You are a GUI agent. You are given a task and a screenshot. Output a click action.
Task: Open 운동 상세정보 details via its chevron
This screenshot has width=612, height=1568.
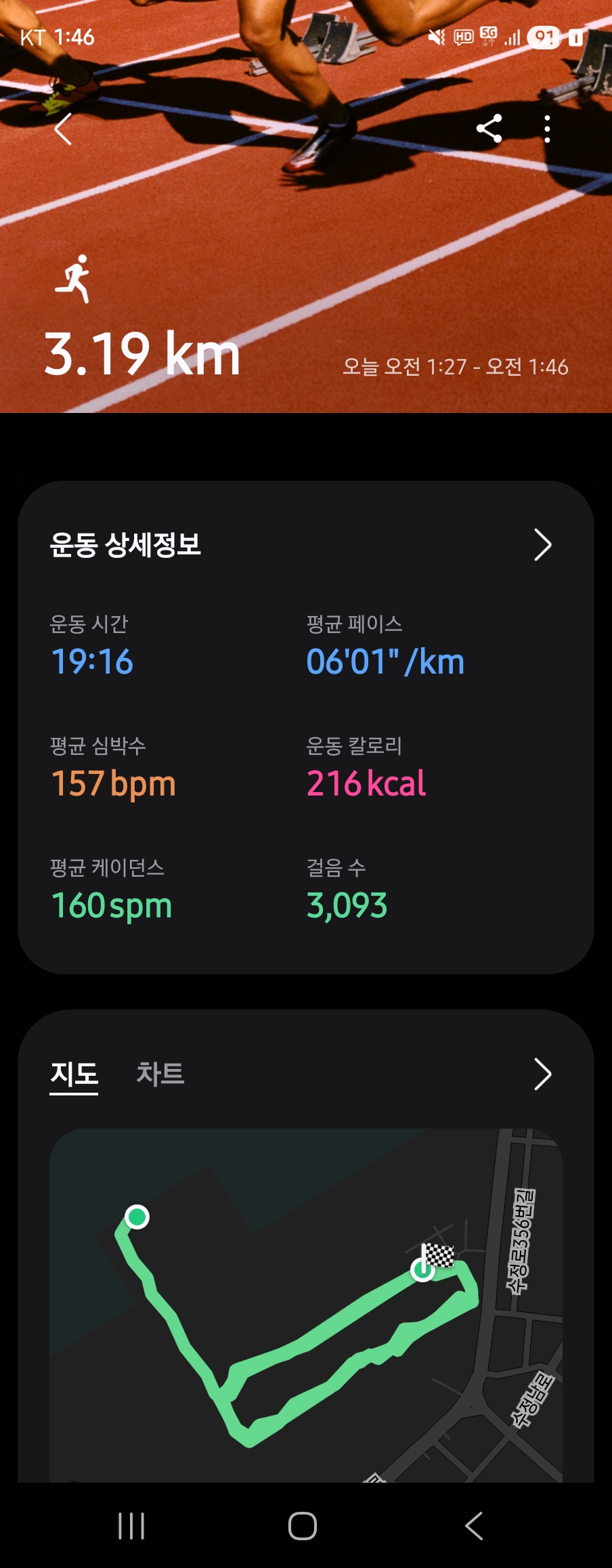[x=542, y=545]
